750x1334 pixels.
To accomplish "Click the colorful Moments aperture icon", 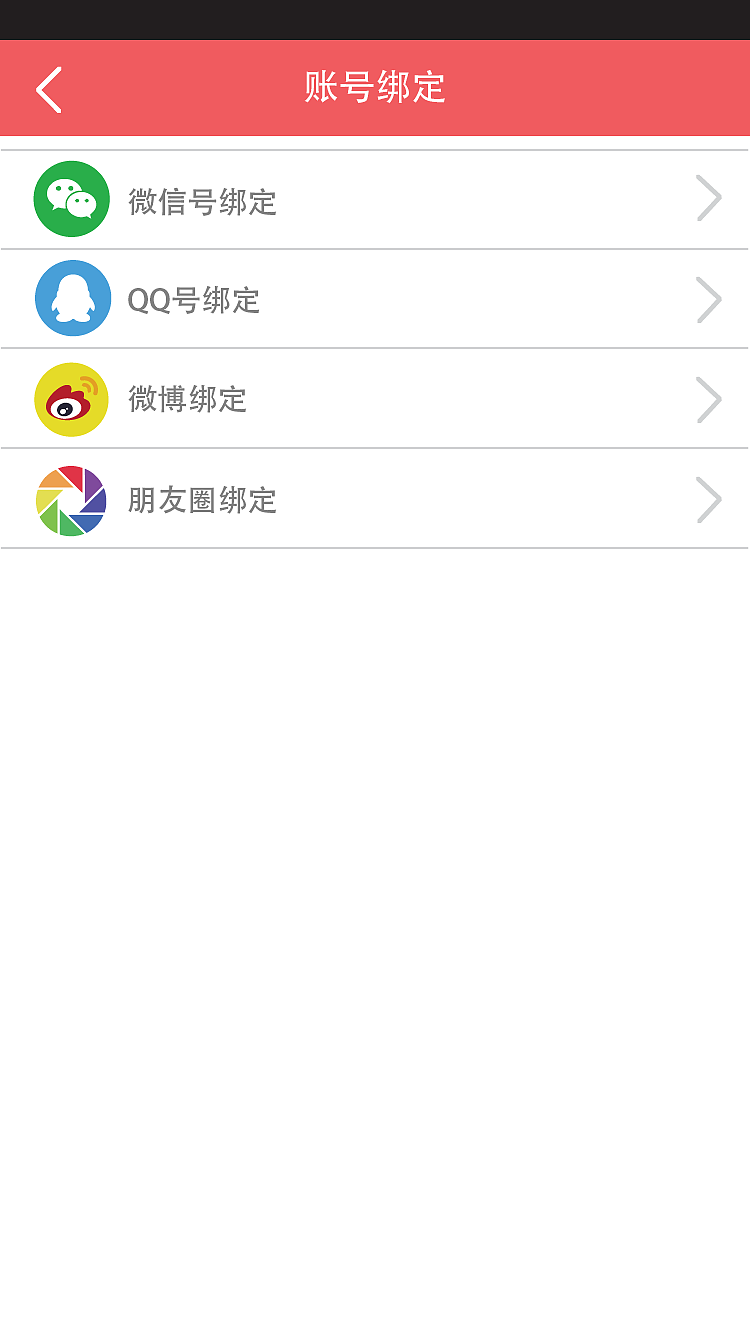I will point(71,498).
